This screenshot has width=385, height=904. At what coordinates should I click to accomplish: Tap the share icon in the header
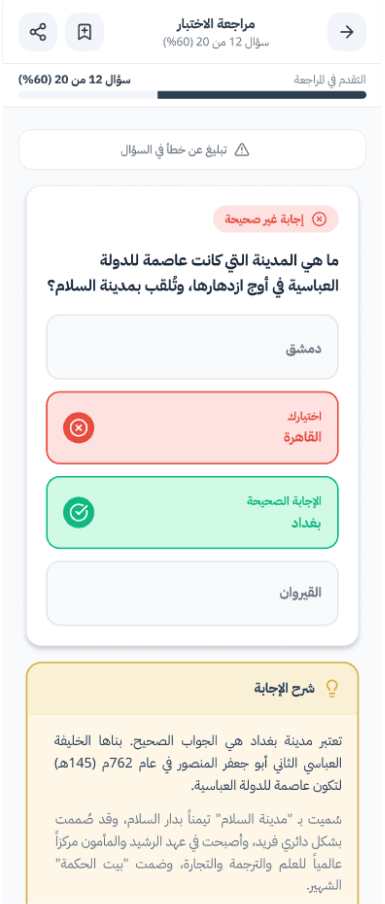(x=38, y=32)
